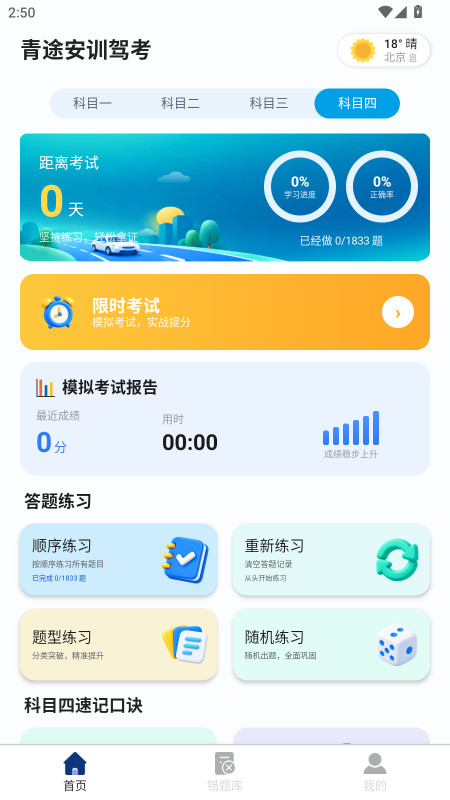Viewport: 450px width, 800px height.
Task: Select the 科目四 tab
Action: 357,104
